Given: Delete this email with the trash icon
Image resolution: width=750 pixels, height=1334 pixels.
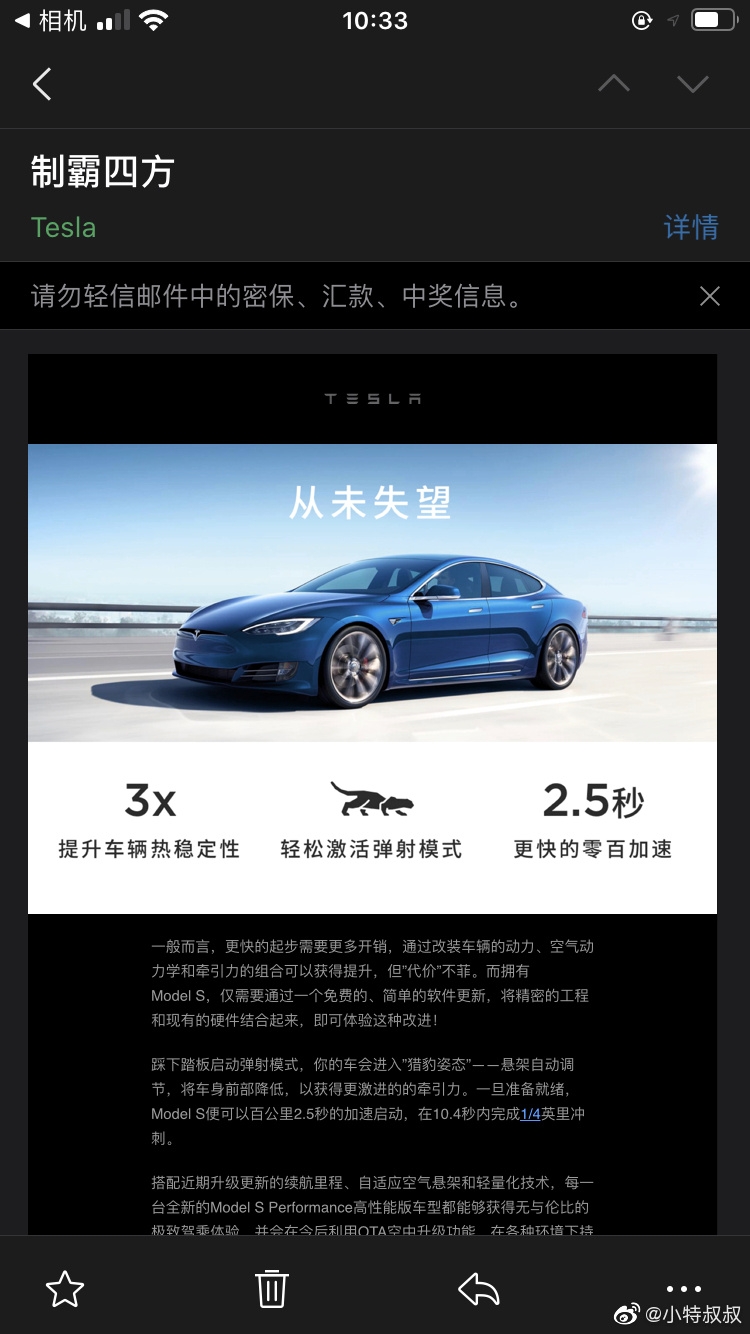Looking at the screenshot, I should pyautogui.click(x=270, y=1289).
